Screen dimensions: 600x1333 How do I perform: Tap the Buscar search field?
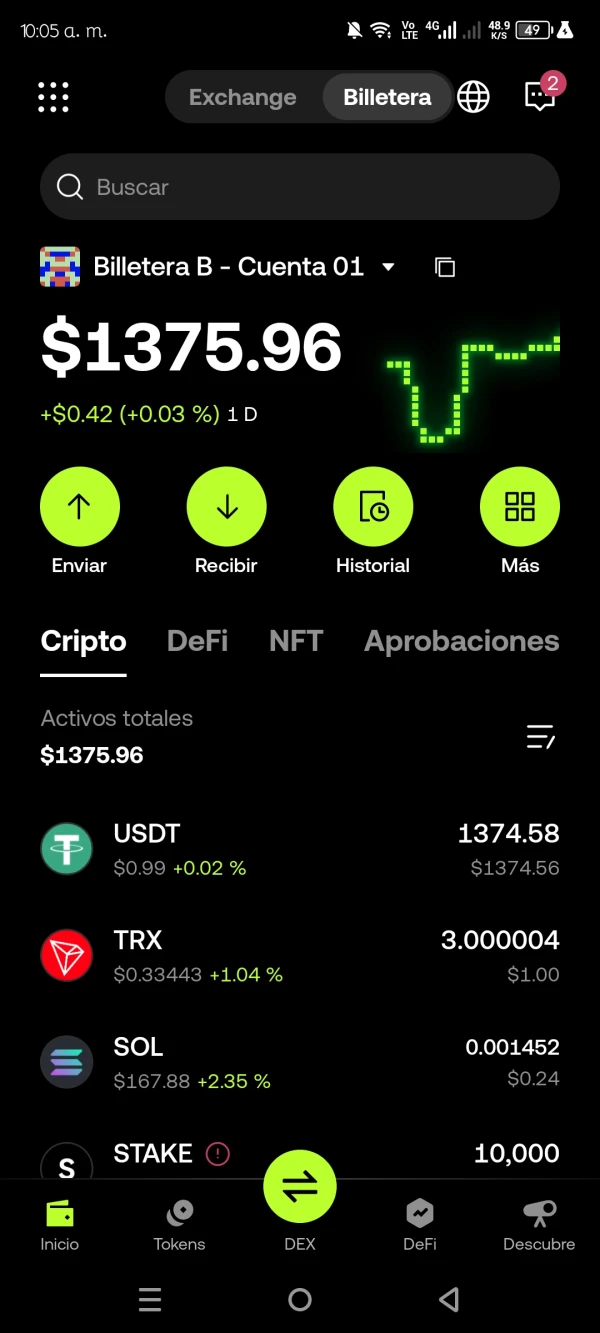(300, 187)
